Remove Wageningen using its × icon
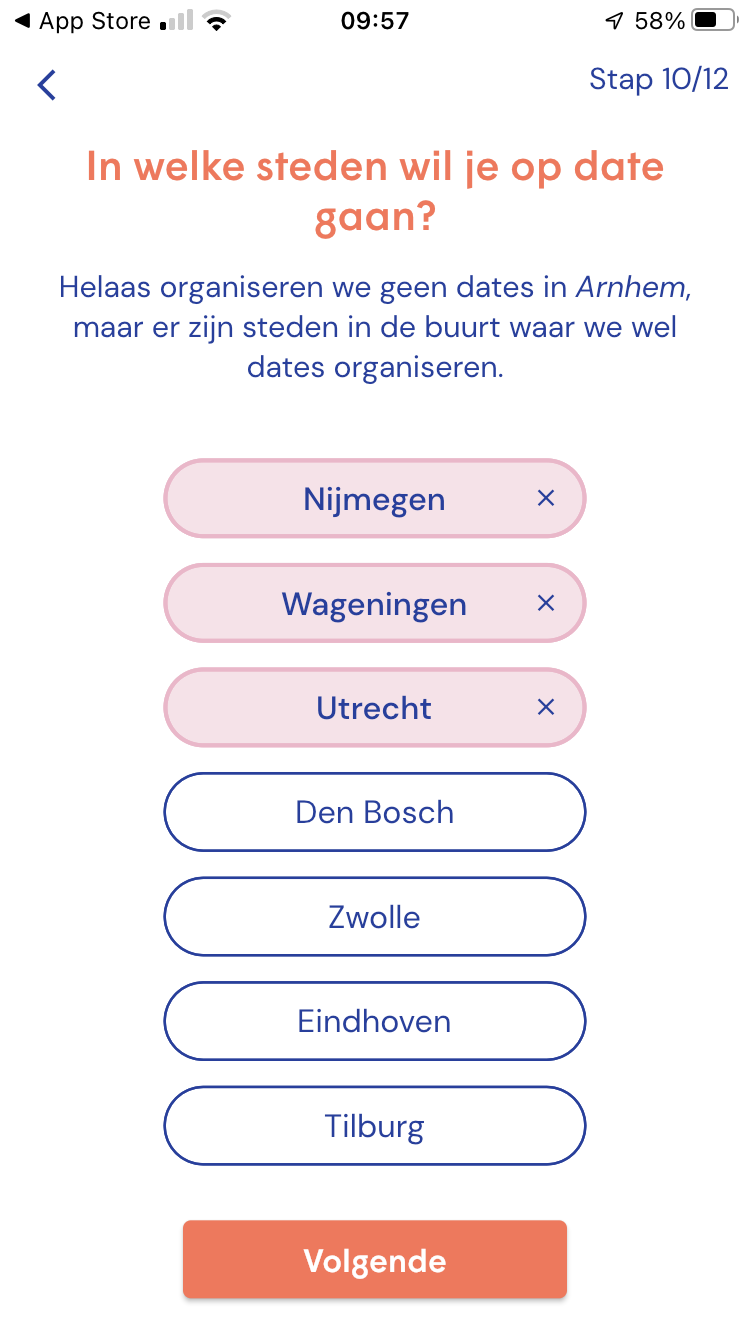The width and height of the screenshot is (750, 1334). [x=546, y=603]
